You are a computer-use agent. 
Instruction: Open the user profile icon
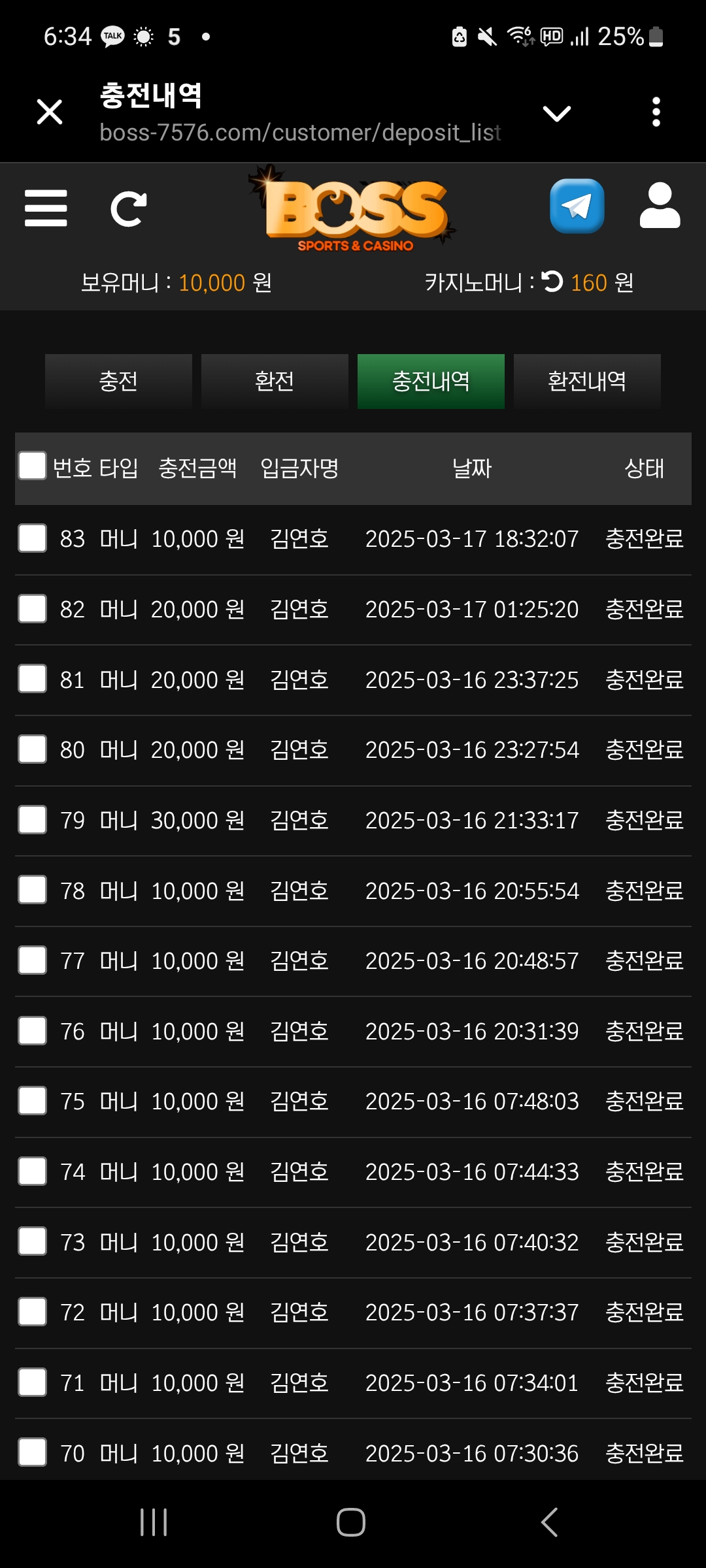[x=660, y=206]
